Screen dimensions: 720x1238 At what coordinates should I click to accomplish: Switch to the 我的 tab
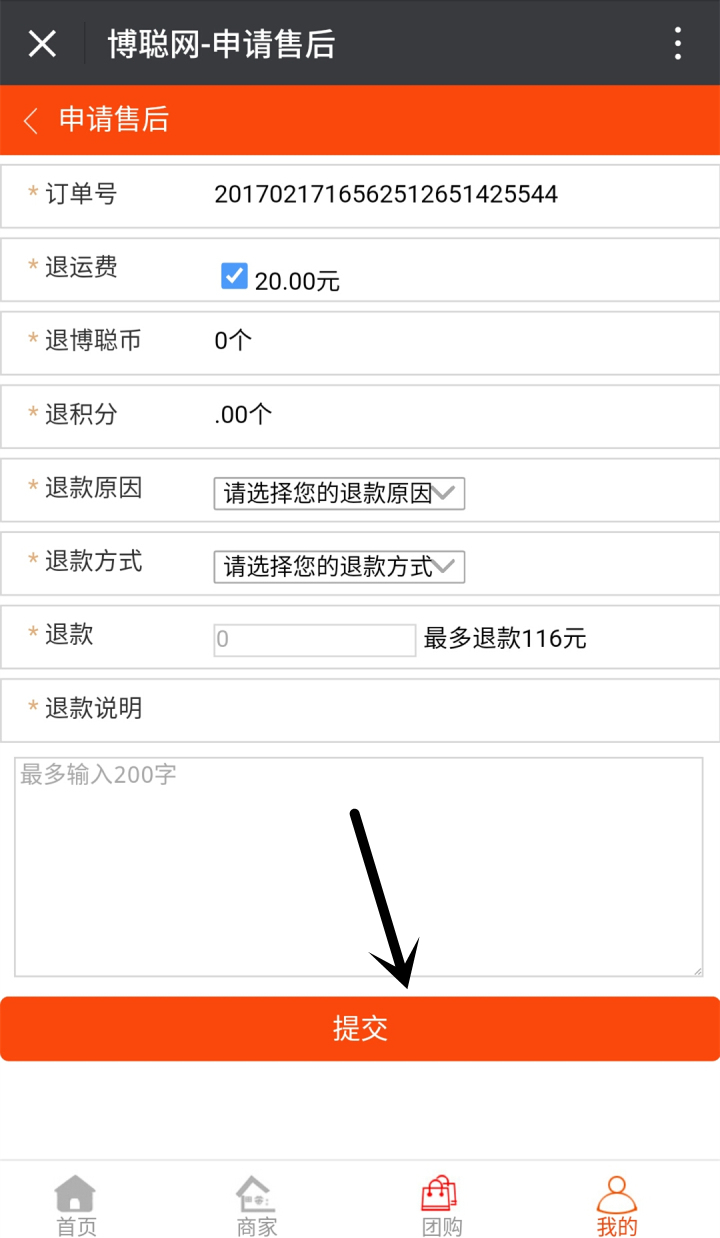click(617, 1206)
